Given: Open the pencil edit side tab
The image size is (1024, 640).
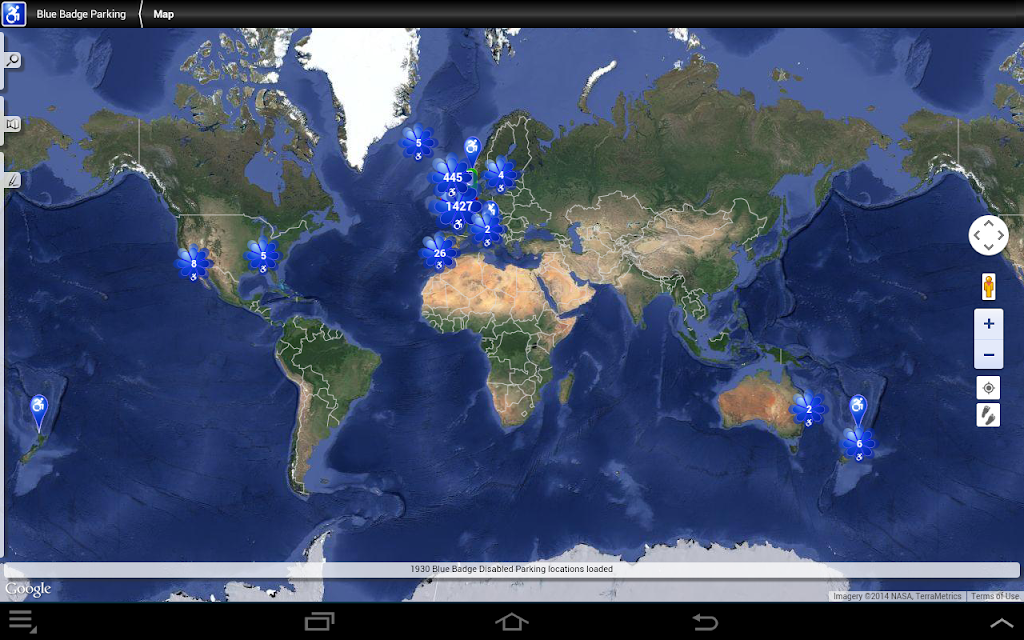Looking at the screenshot, I should coord(12,180).
